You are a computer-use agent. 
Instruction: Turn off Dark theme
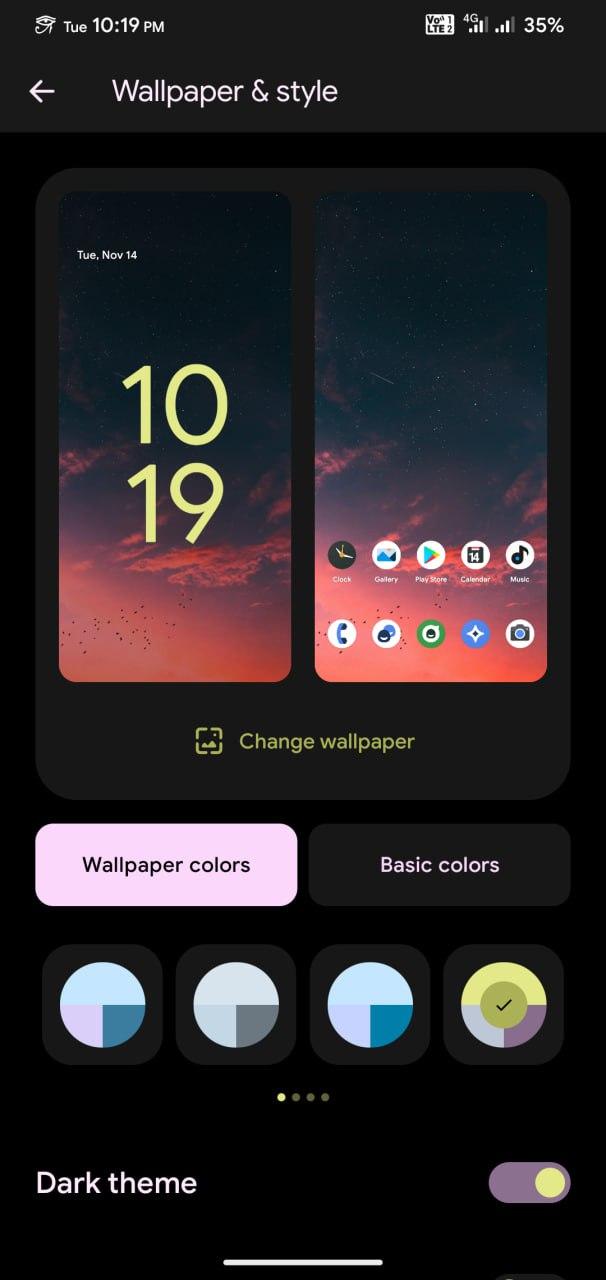point(529,1183)
